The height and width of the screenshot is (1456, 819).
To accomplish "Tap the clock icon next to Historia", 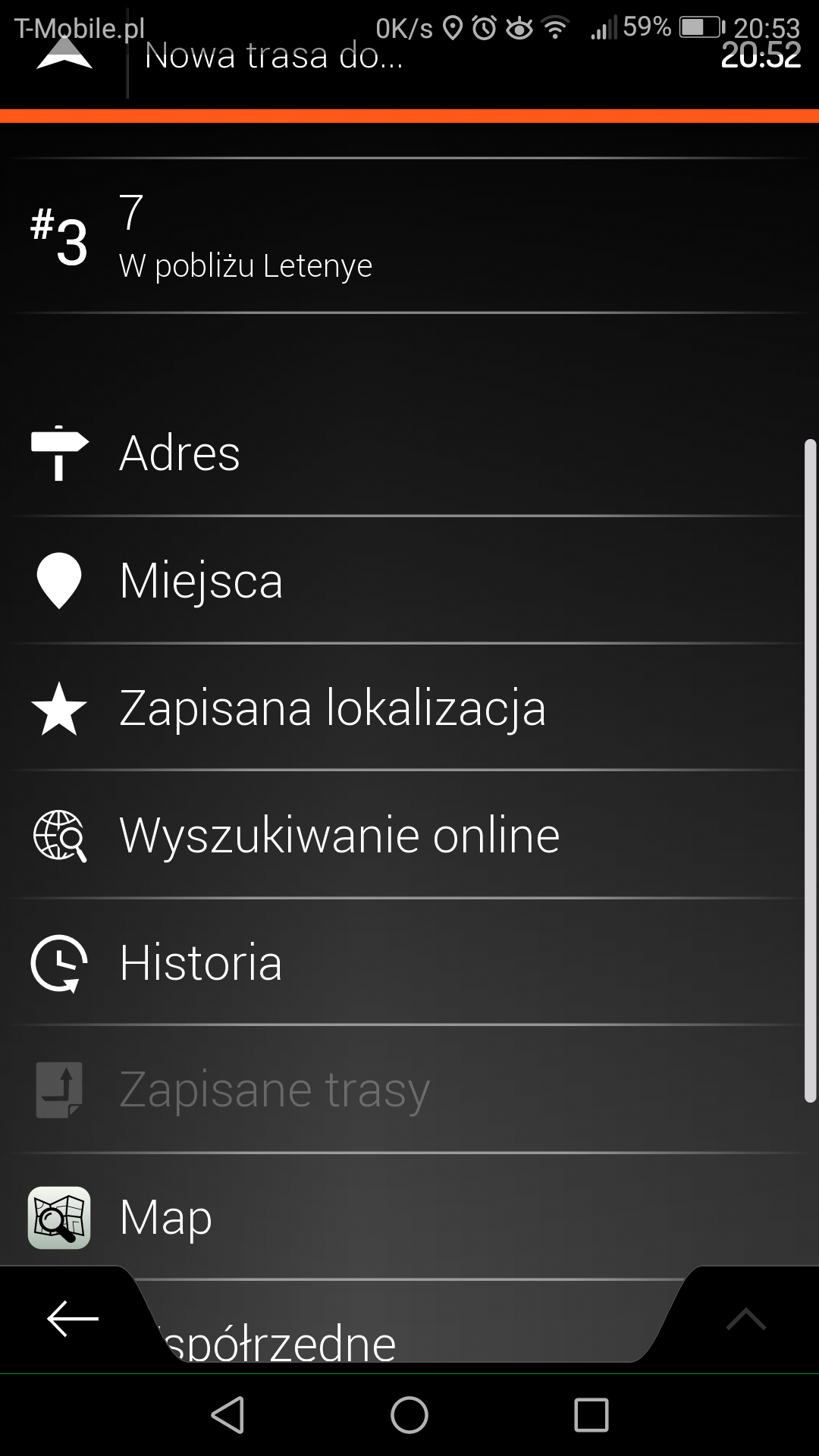I will click(x=59, y=962).
